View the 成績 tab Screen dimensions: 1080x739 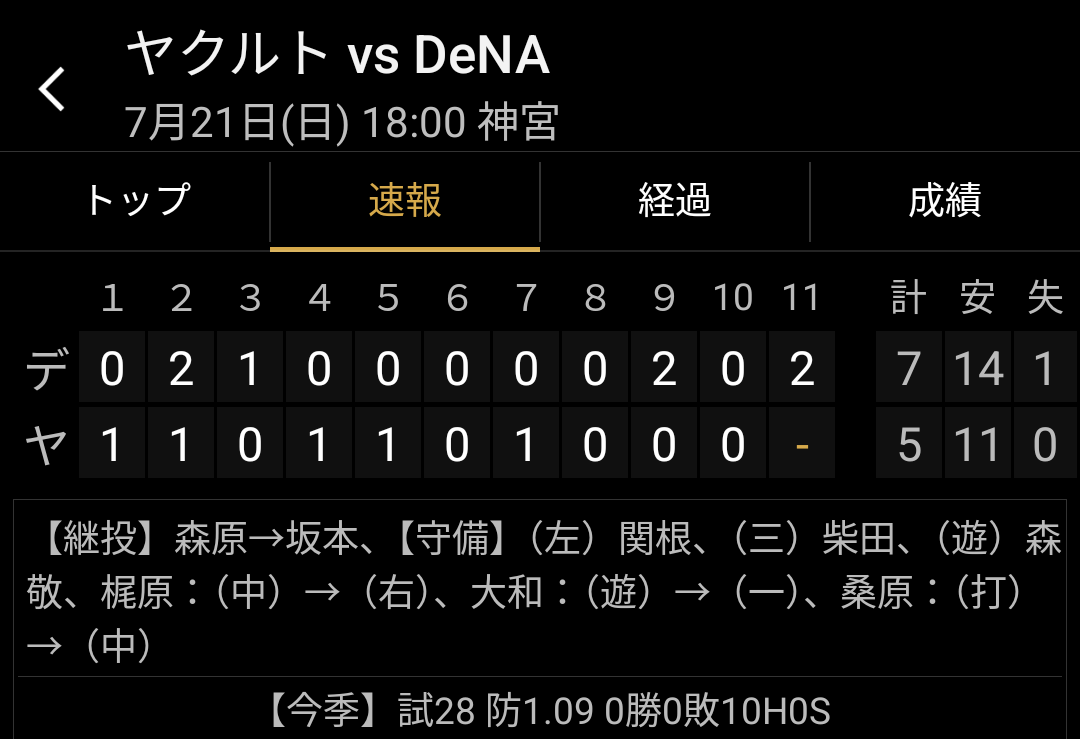point(944,201)
